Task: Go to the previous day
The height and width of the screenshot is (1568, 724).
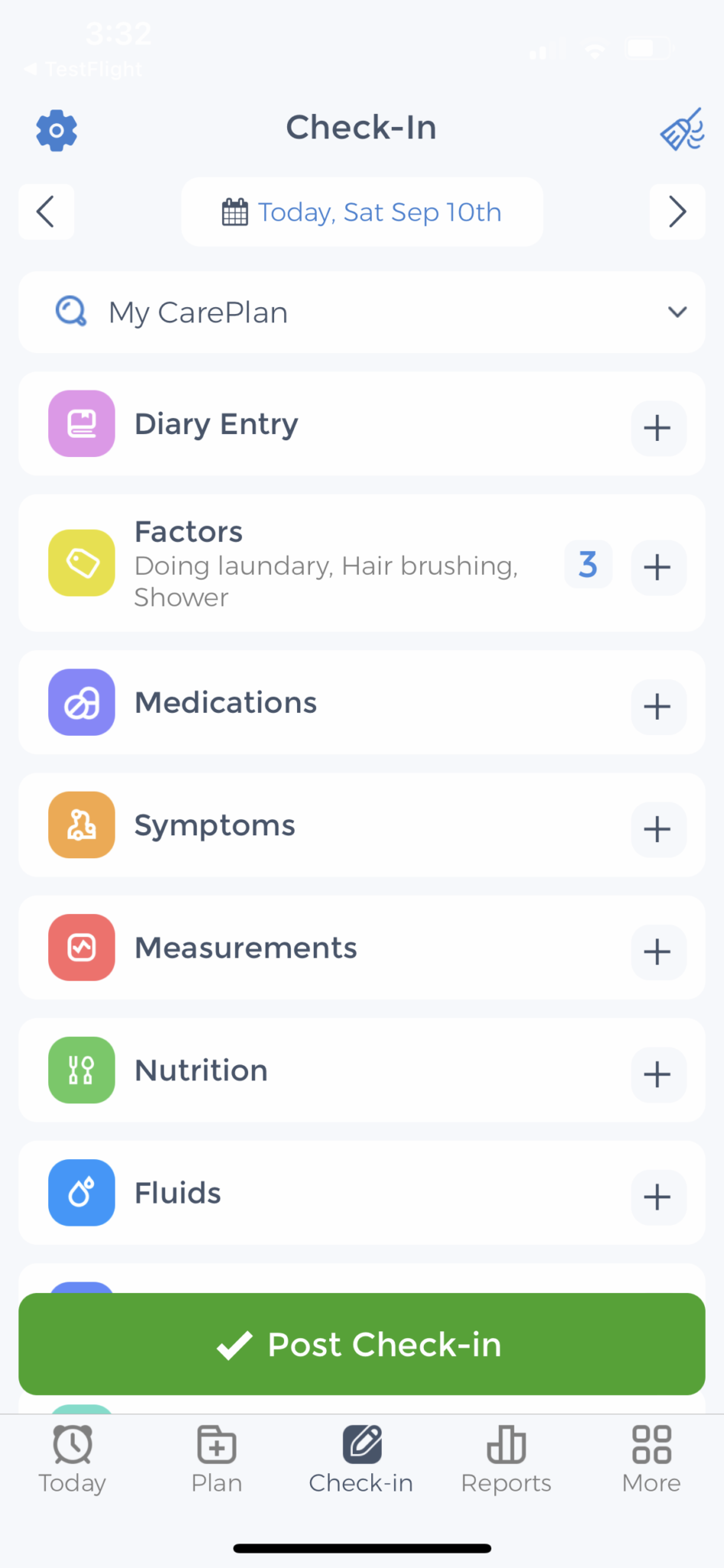Action: click(x=46, y=212)
